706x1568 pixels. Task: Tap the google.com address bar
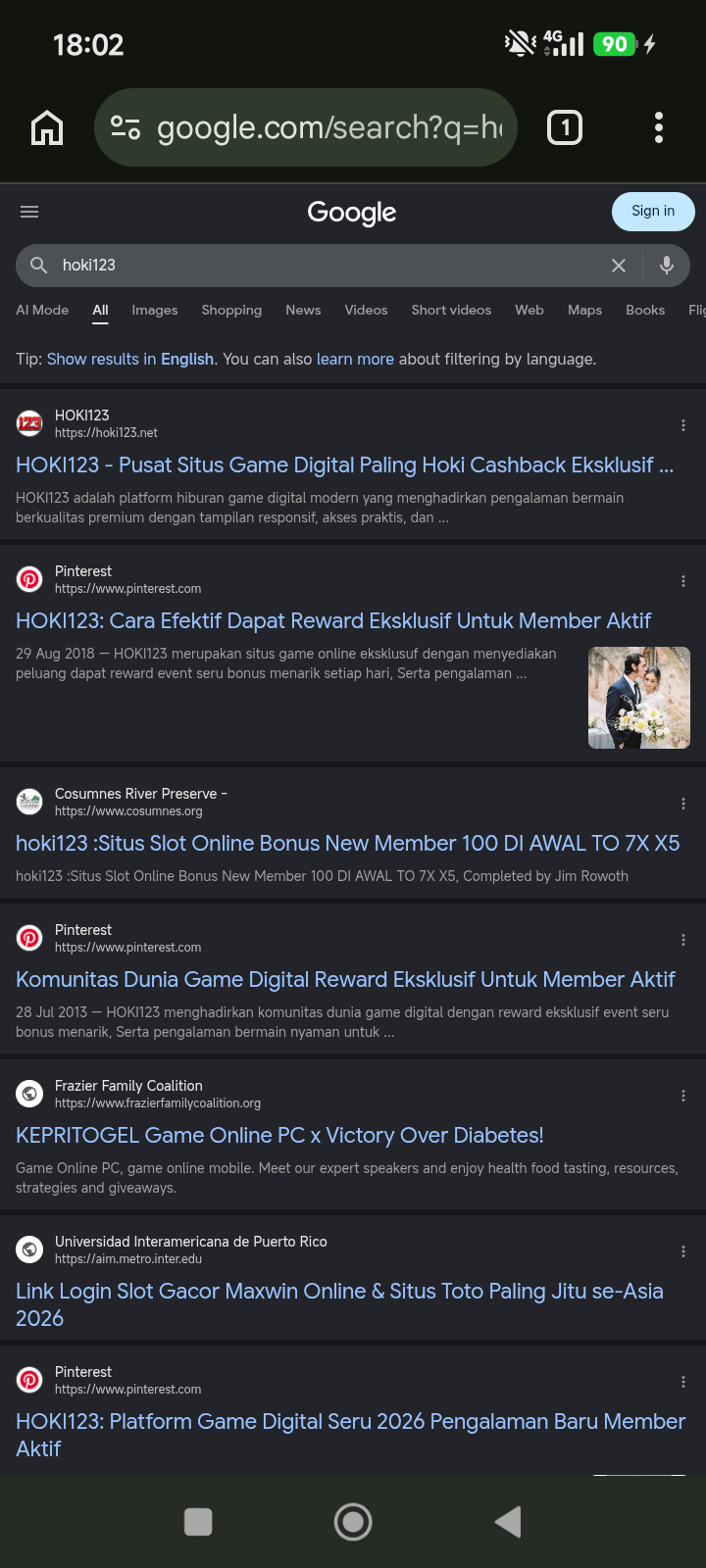[x=305, y=127]
